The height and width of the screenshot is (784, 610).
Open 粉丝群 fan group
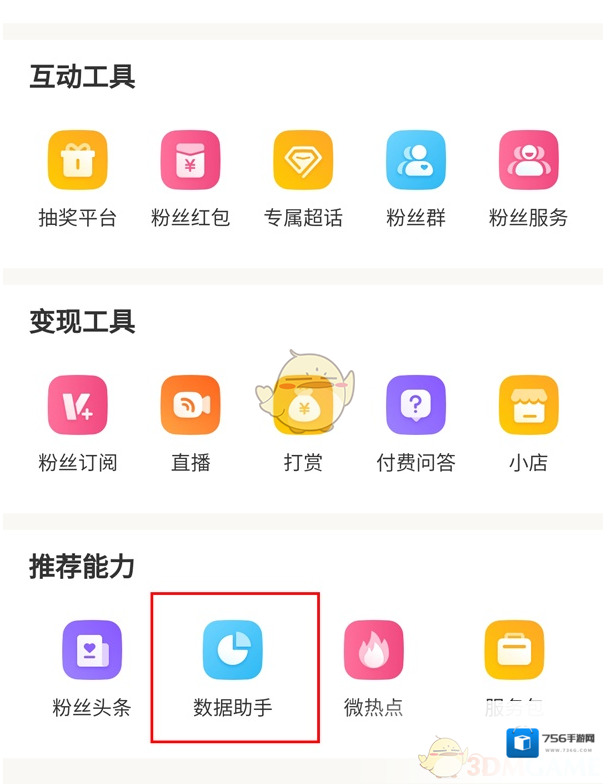pyautogui.click(x=416, y=160)
